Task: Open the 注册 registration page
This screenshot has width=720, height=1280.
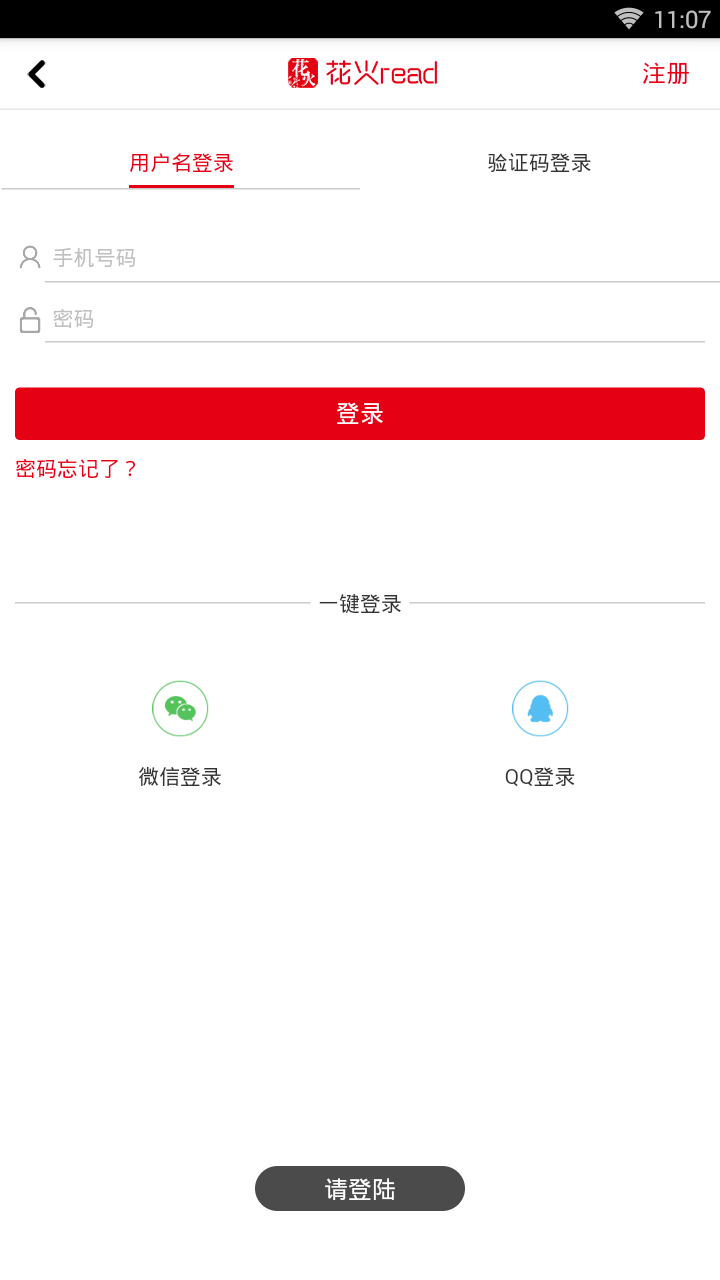Action: 664,73
